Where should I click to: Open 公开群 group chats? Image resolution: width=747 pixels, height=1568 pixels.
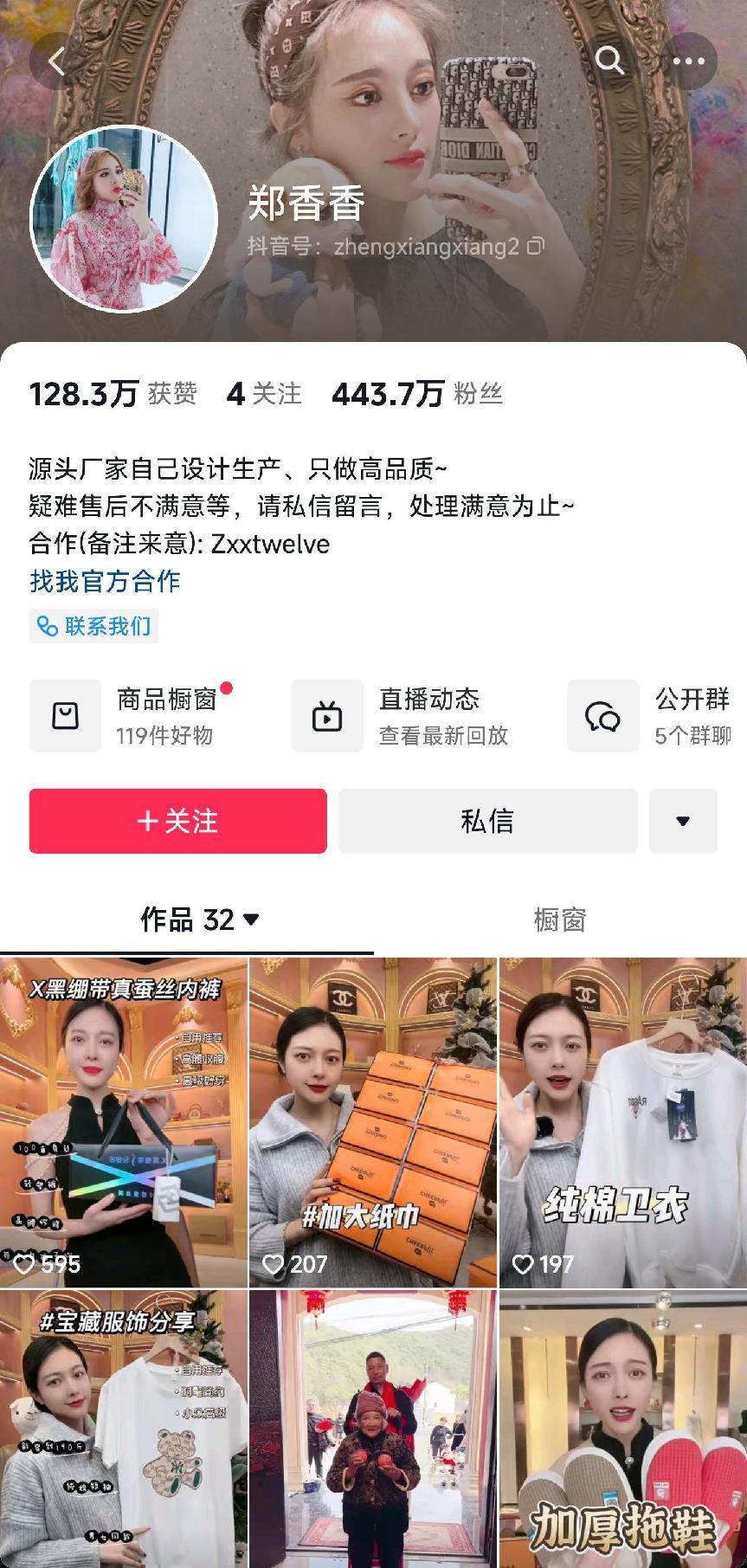[x=649, y=716]
